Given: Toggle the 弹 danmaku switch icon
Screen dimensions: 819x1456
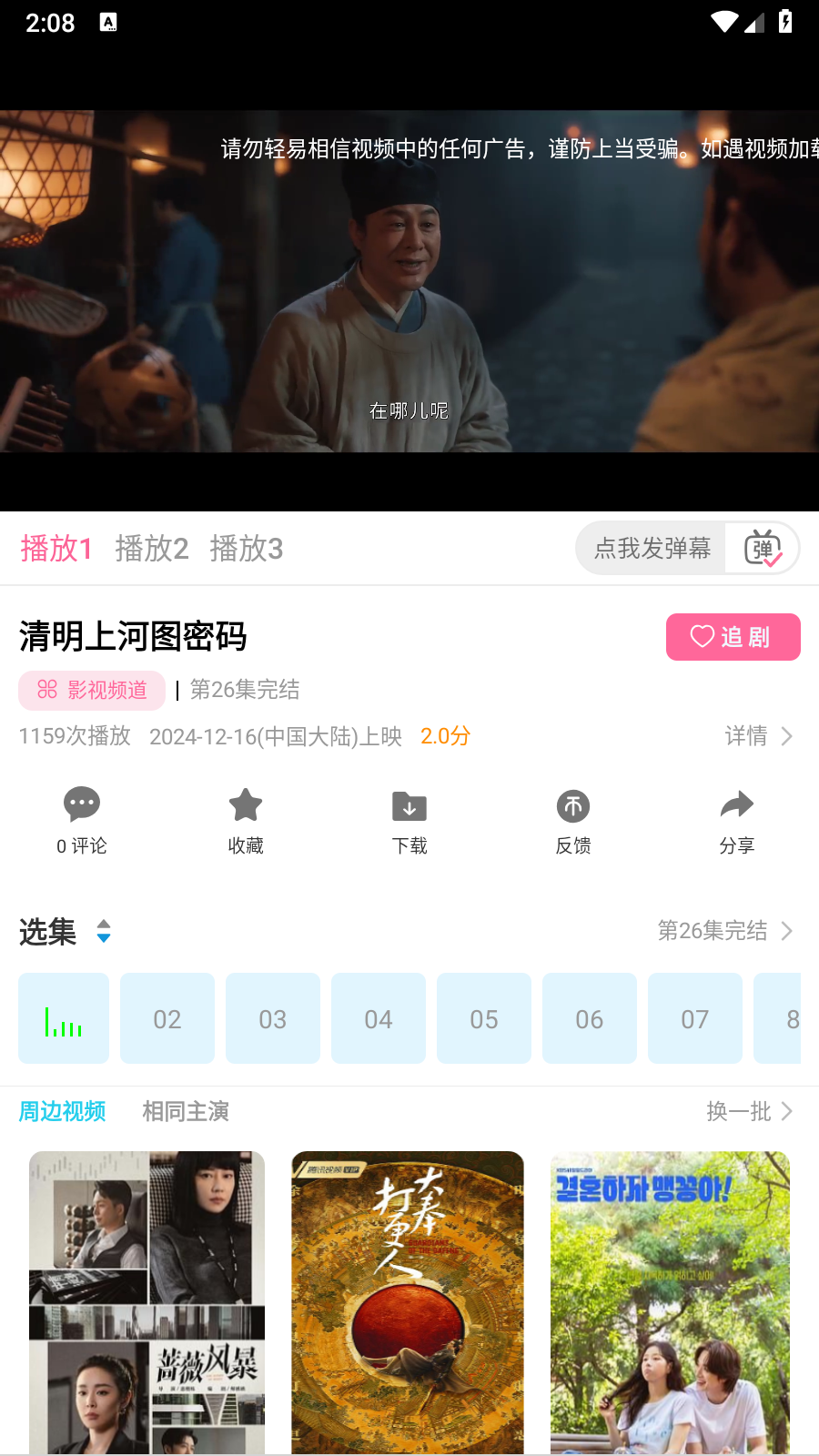Looking at the screenshot, I should pos(763,548).
